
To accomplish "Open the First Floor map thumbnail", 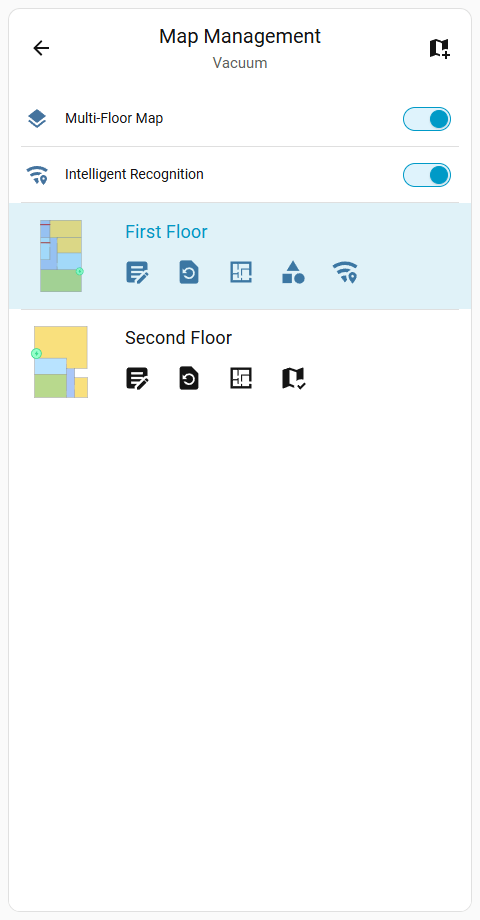I will click(61, 256).
